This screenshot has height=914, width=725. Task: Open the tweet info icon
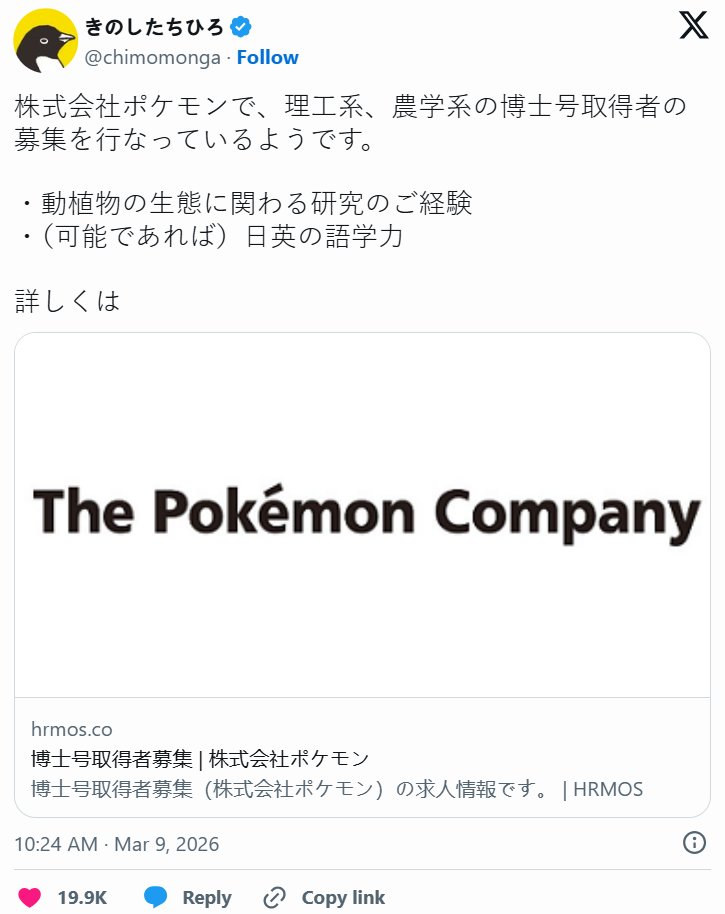(x=694, y=843)
